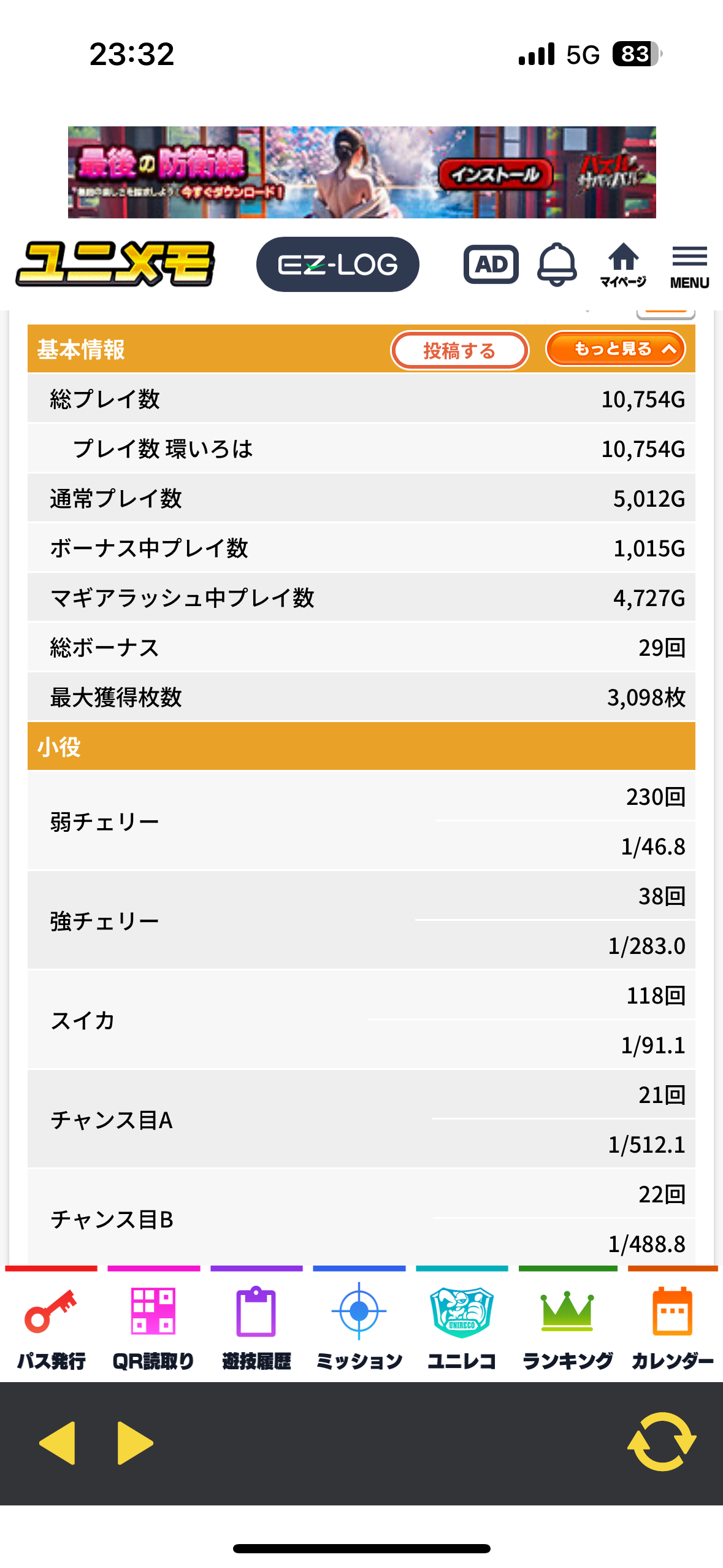Go to ユニレコ section
The height and width of the screenshot is (1568, 723).
coord(462,1326)
